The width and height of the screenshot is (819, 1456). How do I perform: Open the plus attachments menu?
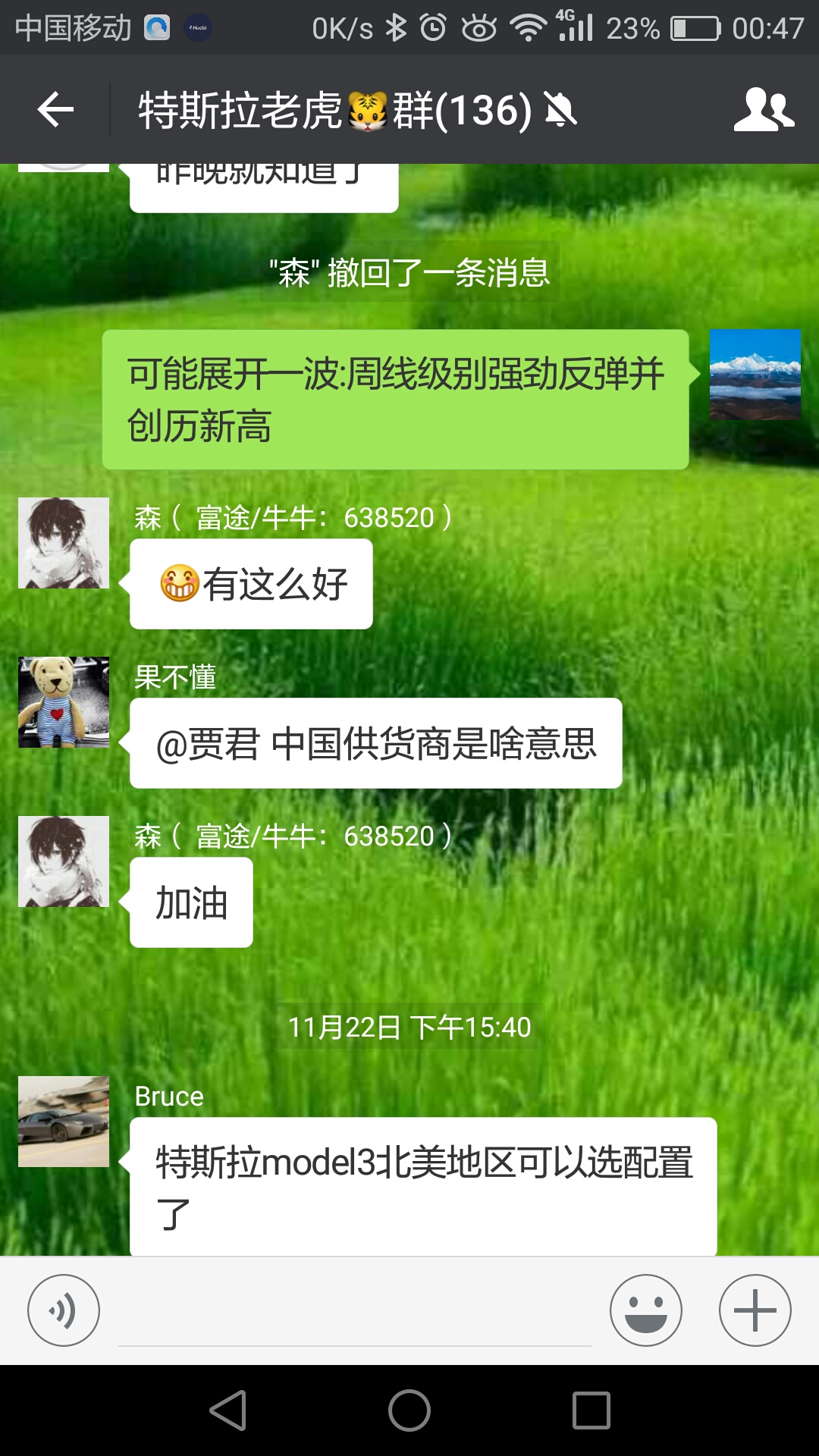click(755, 1310)
